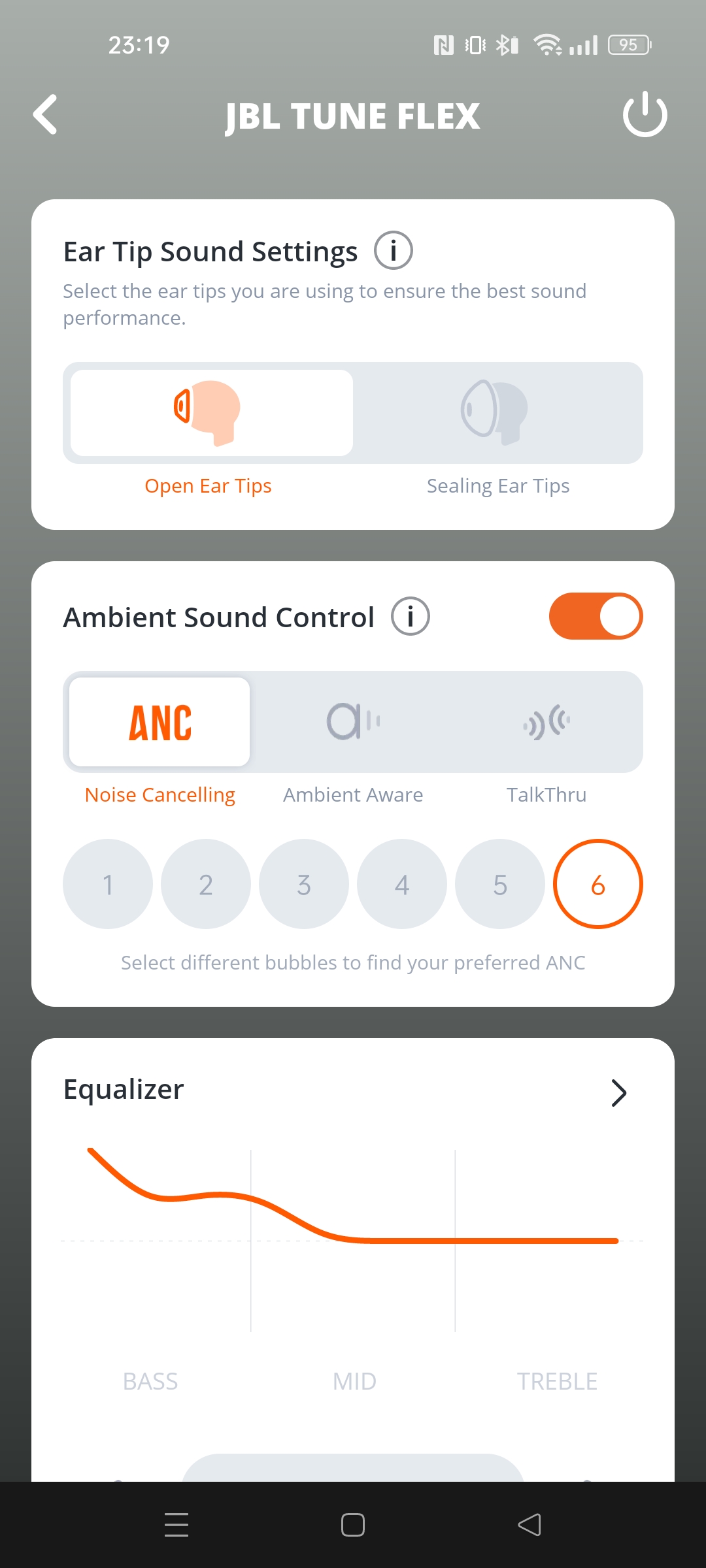
Task: Choose ANC bubble 3
Action: coord(304,884)
